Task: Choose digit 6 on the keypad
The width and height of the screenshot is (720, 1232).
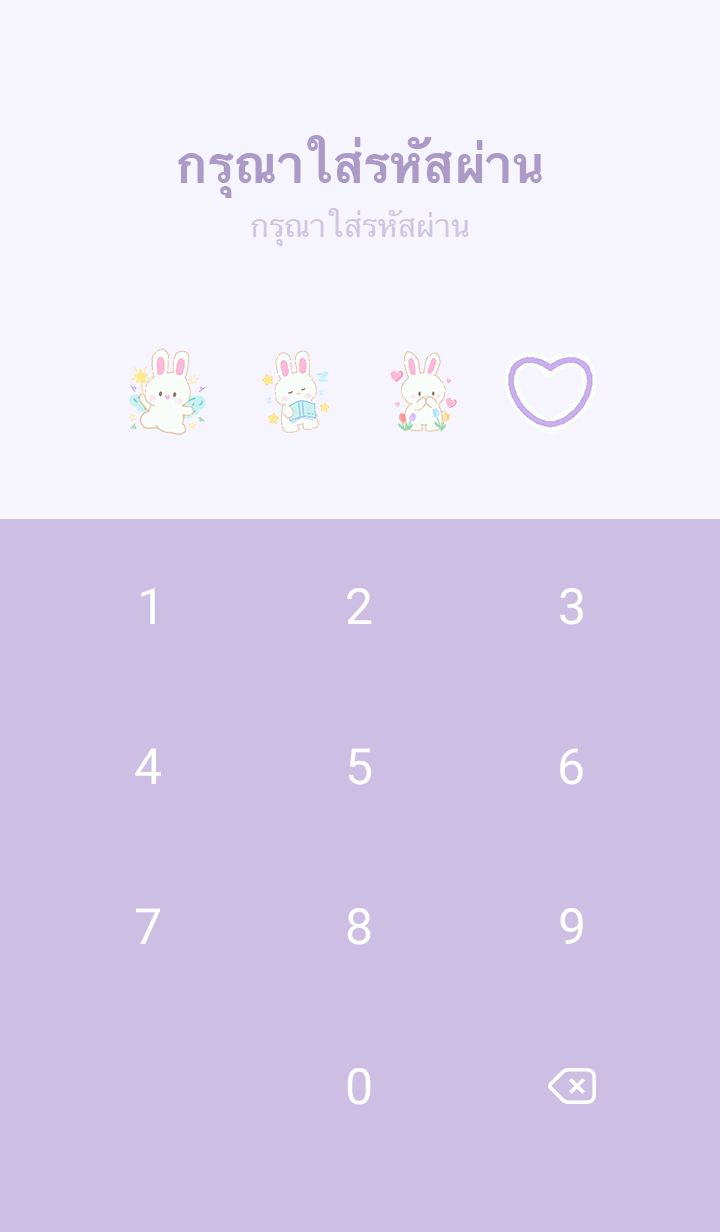Action: click(571, 767)
